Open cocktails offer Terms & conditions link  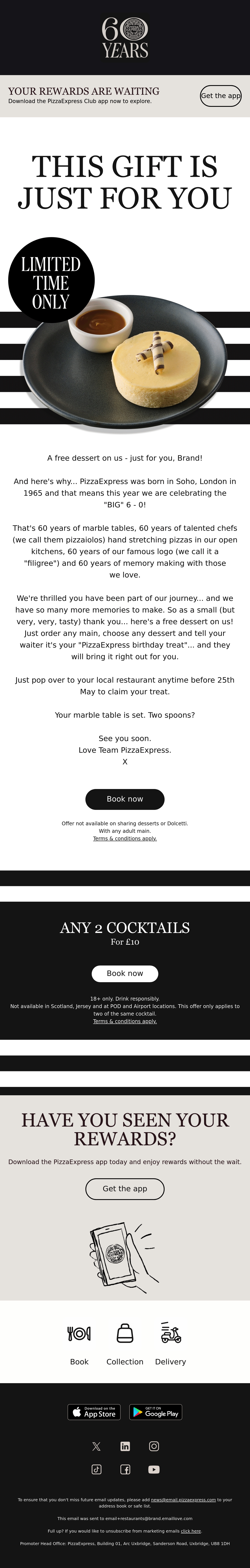click(125, 1021)
